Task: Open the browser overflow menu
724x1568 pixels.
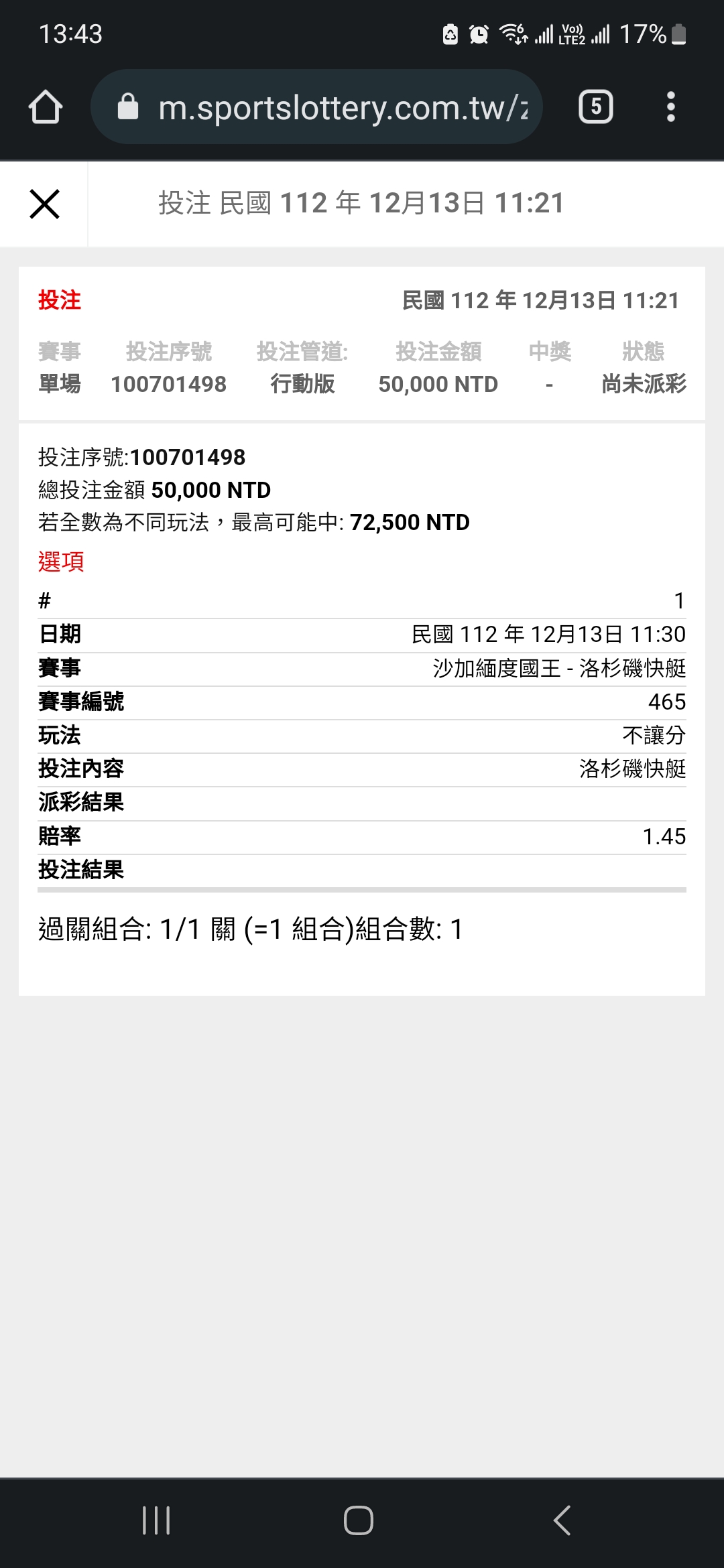Action: point(671,107)
